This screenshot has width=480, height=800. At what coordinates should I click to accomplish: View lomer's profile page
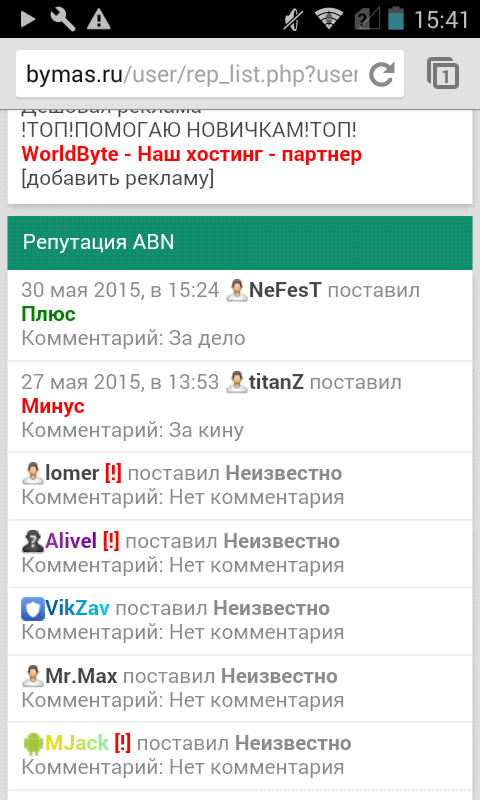pos(72,473)
